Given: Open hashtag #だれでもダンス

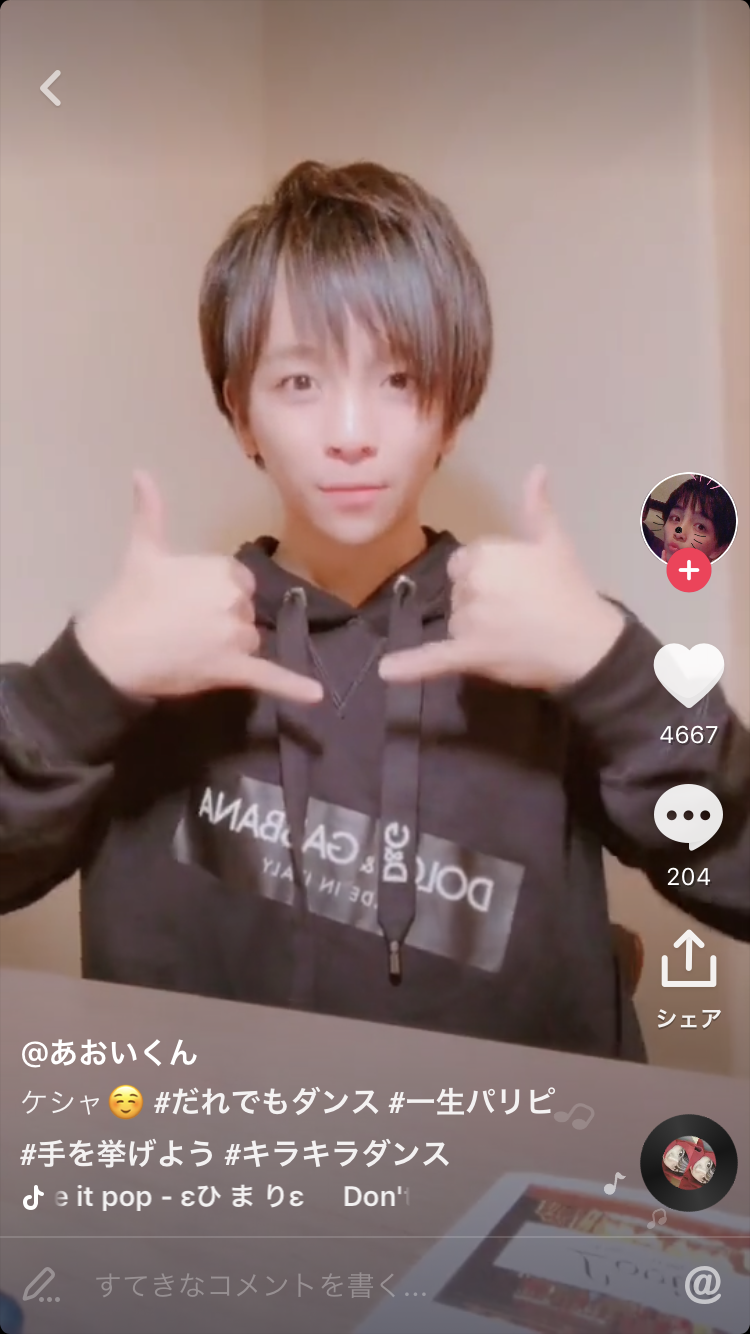Looking at the screenshot, I should pos(266,1102).
